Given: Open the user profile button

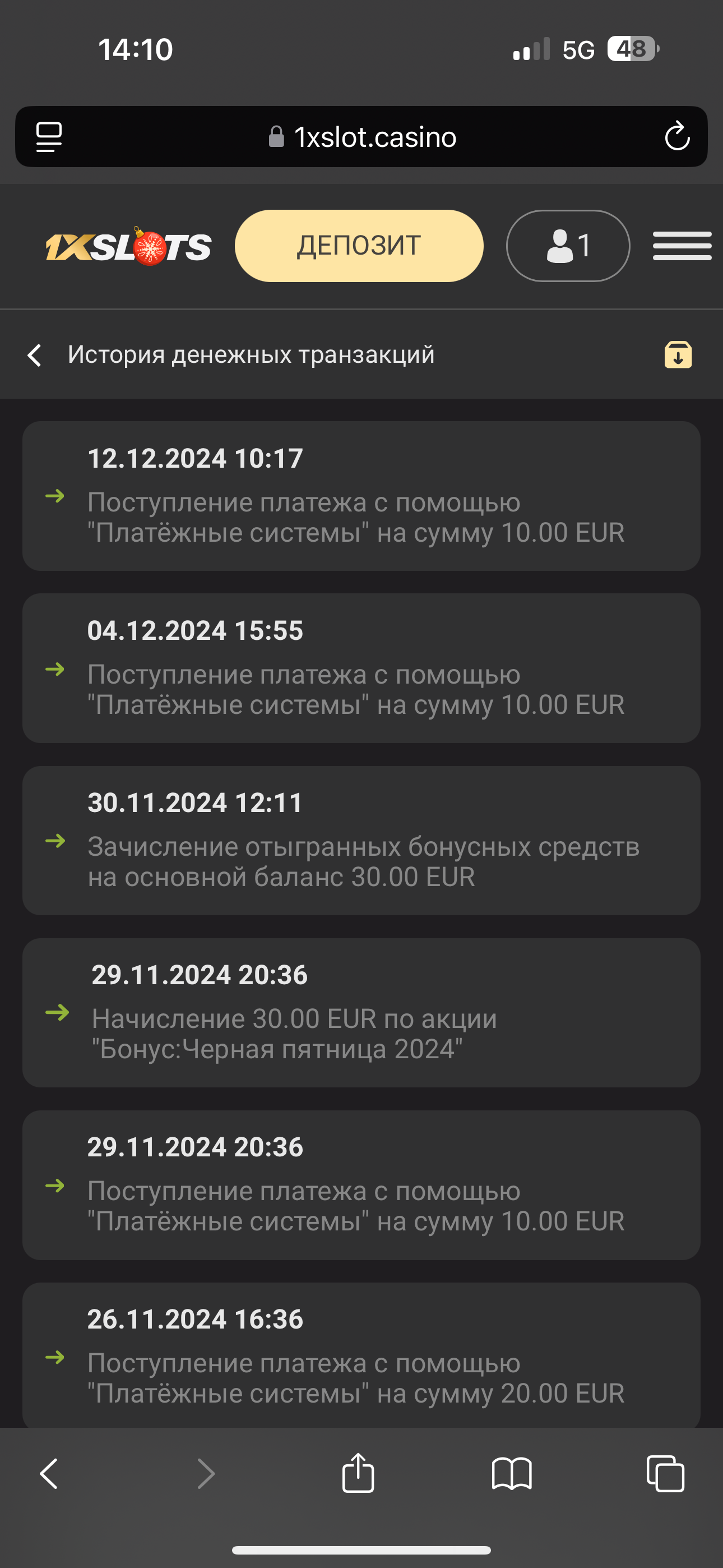Looking at the screenshot, I should tap(568, 246).
